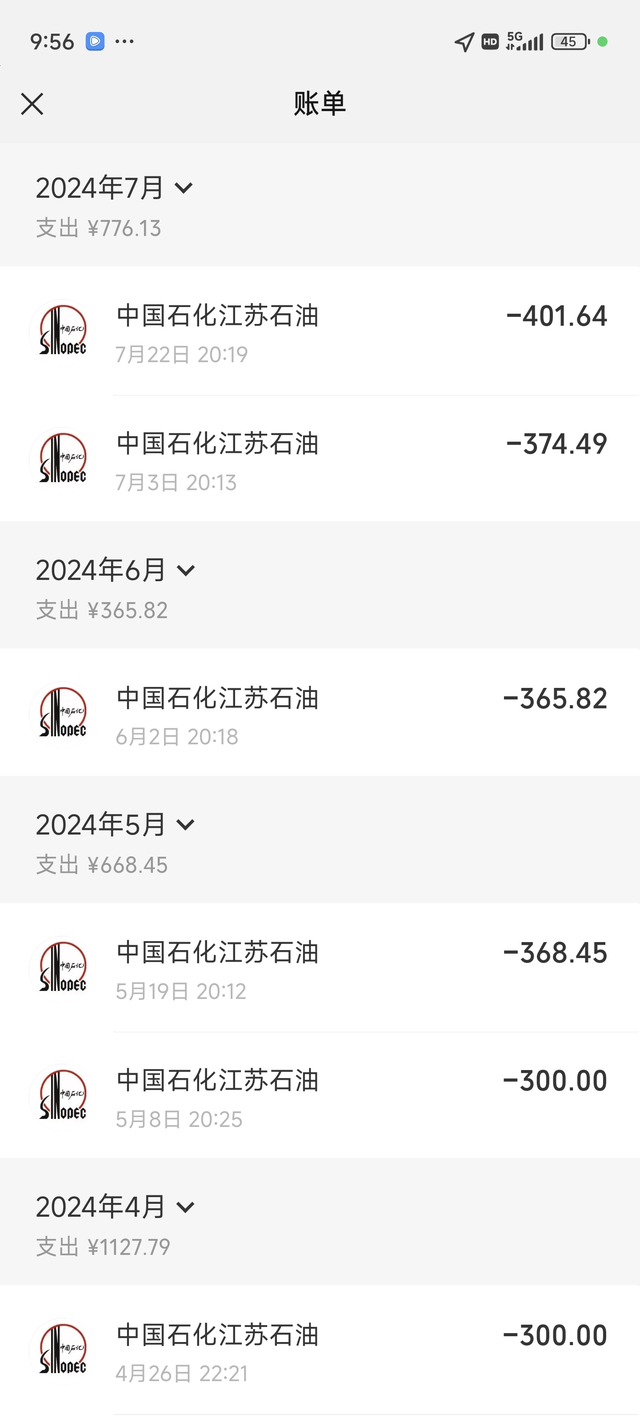Close the 账单 bill page
640x1422 pixels.
(32, 104)
